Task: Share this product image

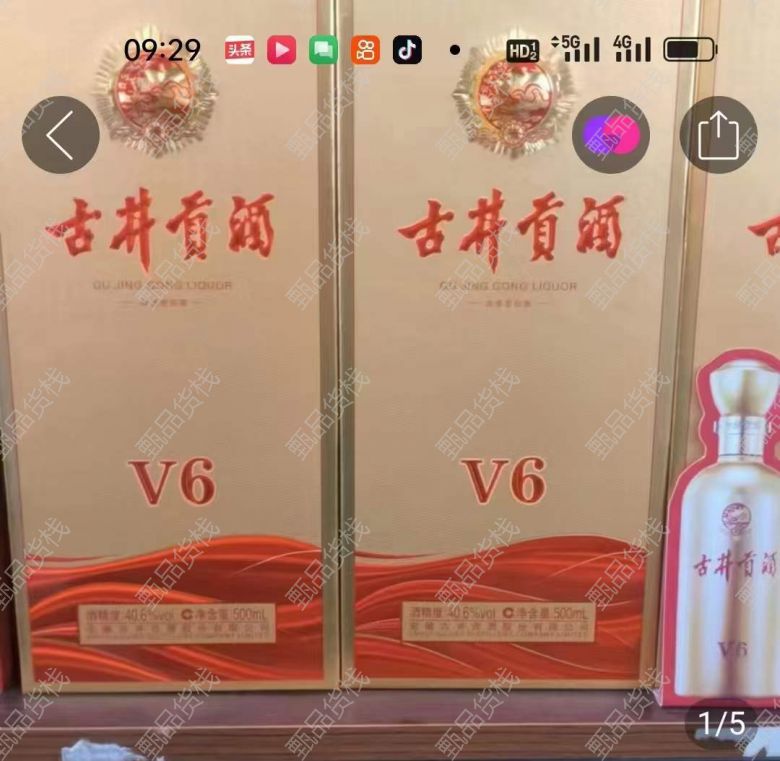Action: point(718,135)
